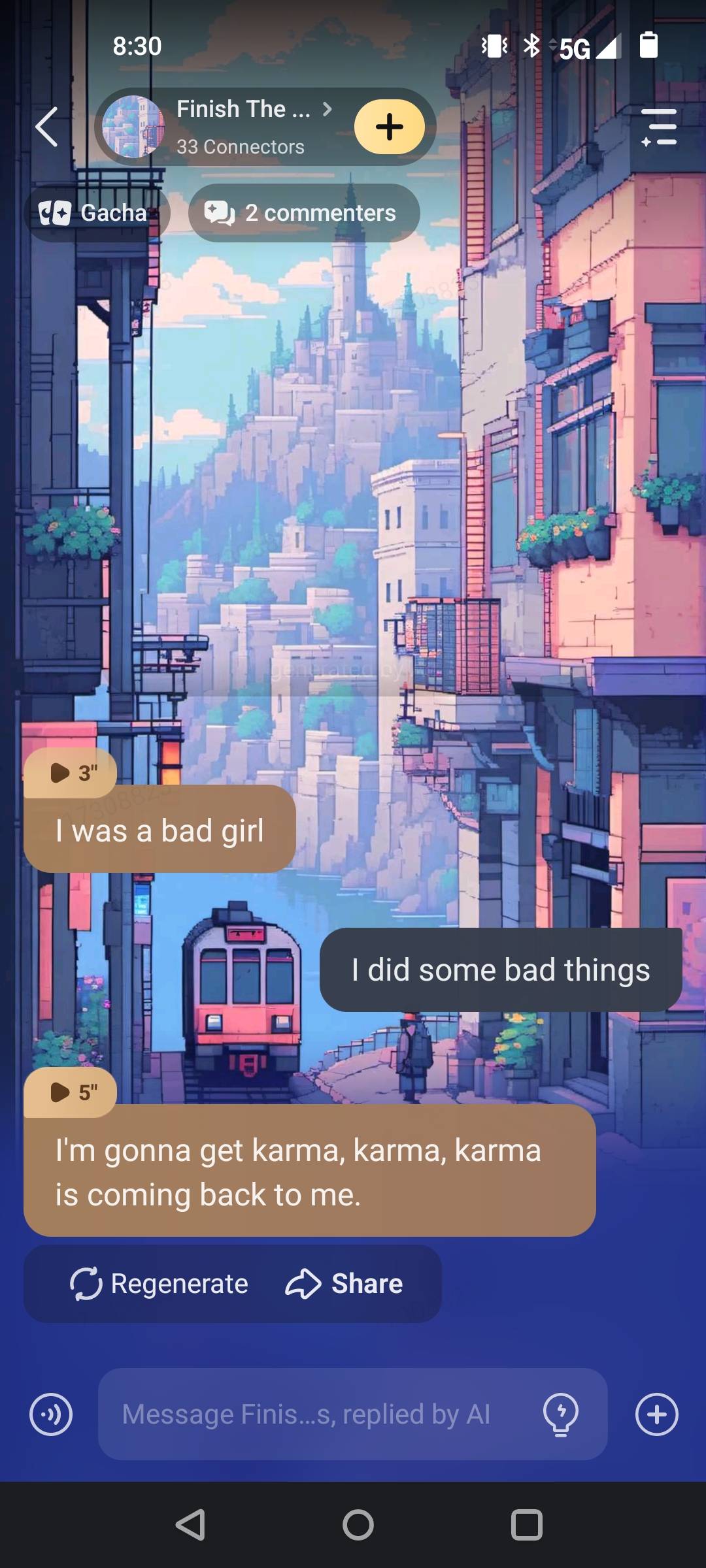Image resolution: width=706 pixels, height=1568 pixels.
Task: View the 2 commenters
Action: pyautogui.click(x=304, y=213)
